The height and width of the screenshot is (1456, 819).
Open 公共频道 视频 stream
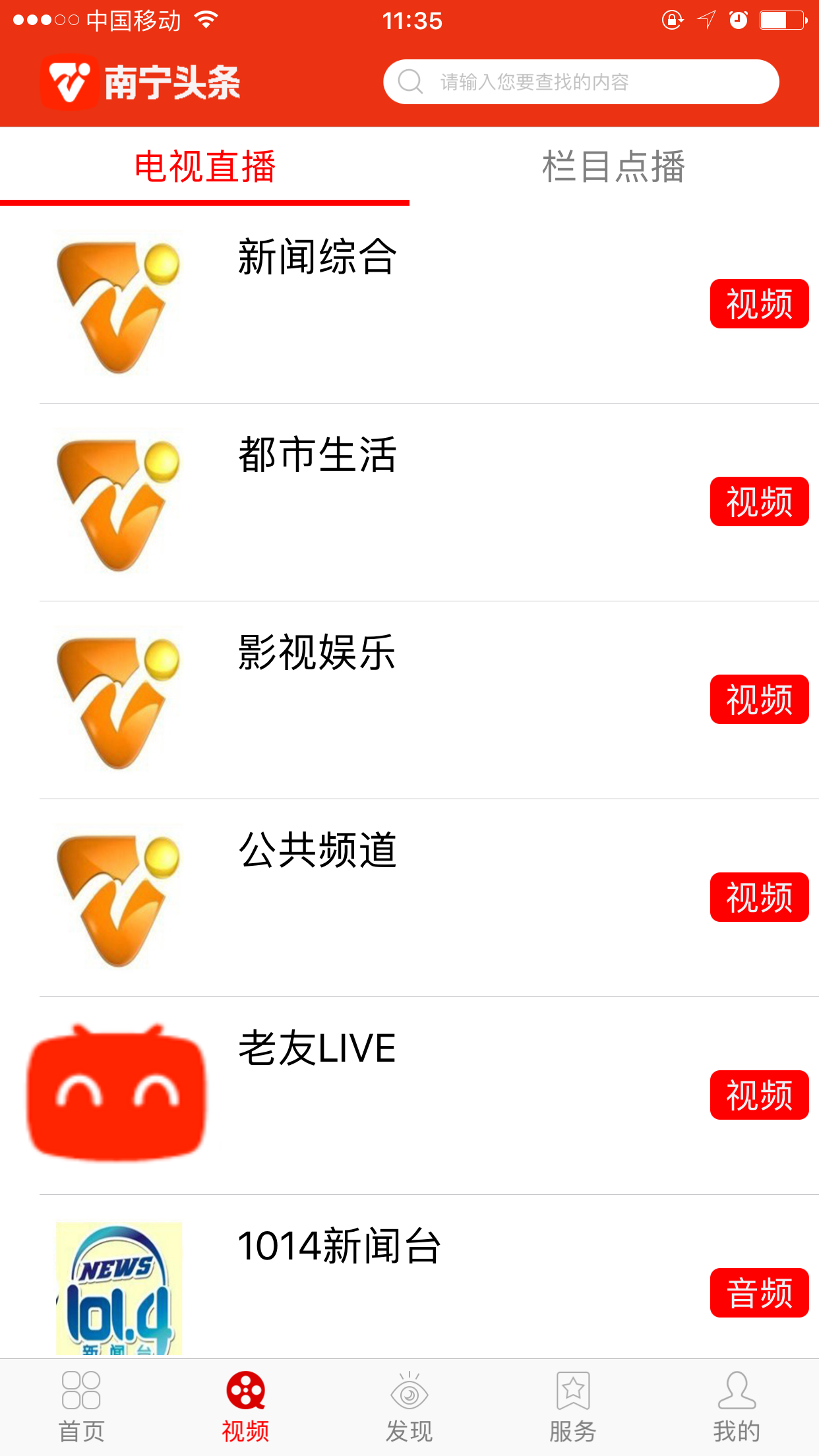point(759,897)
